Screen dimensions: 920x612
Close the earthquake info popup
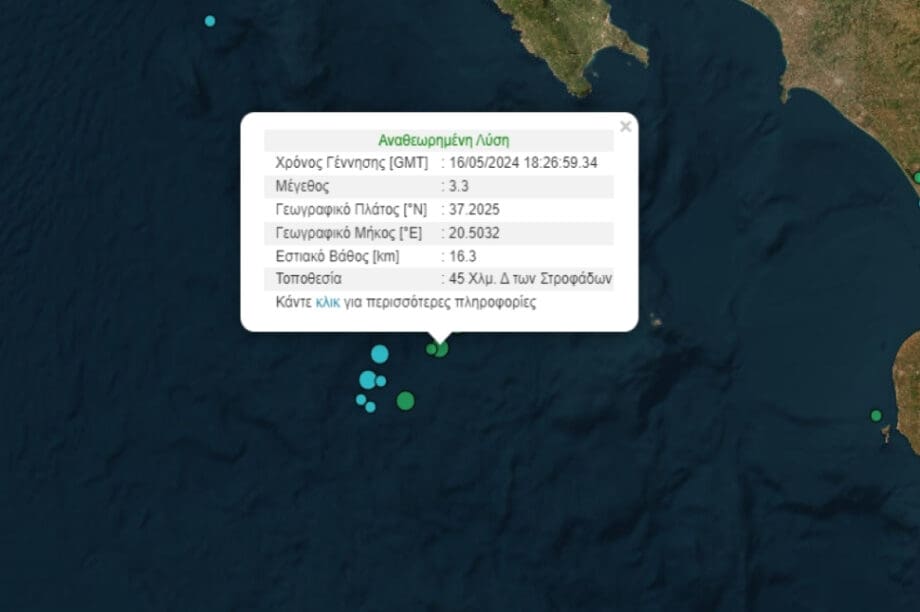625,127
